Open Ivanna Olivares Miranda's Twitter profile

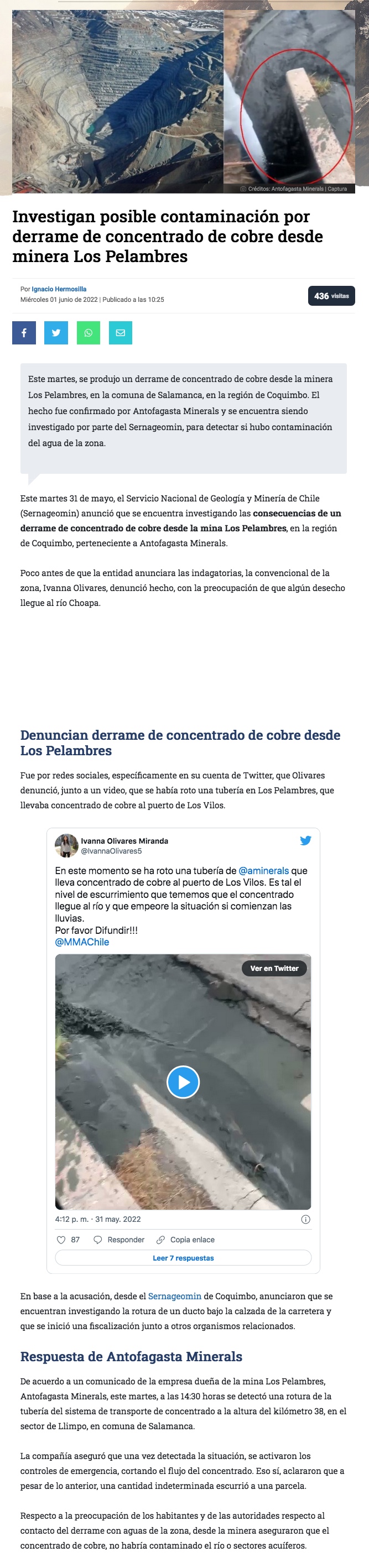pos(124,840)
